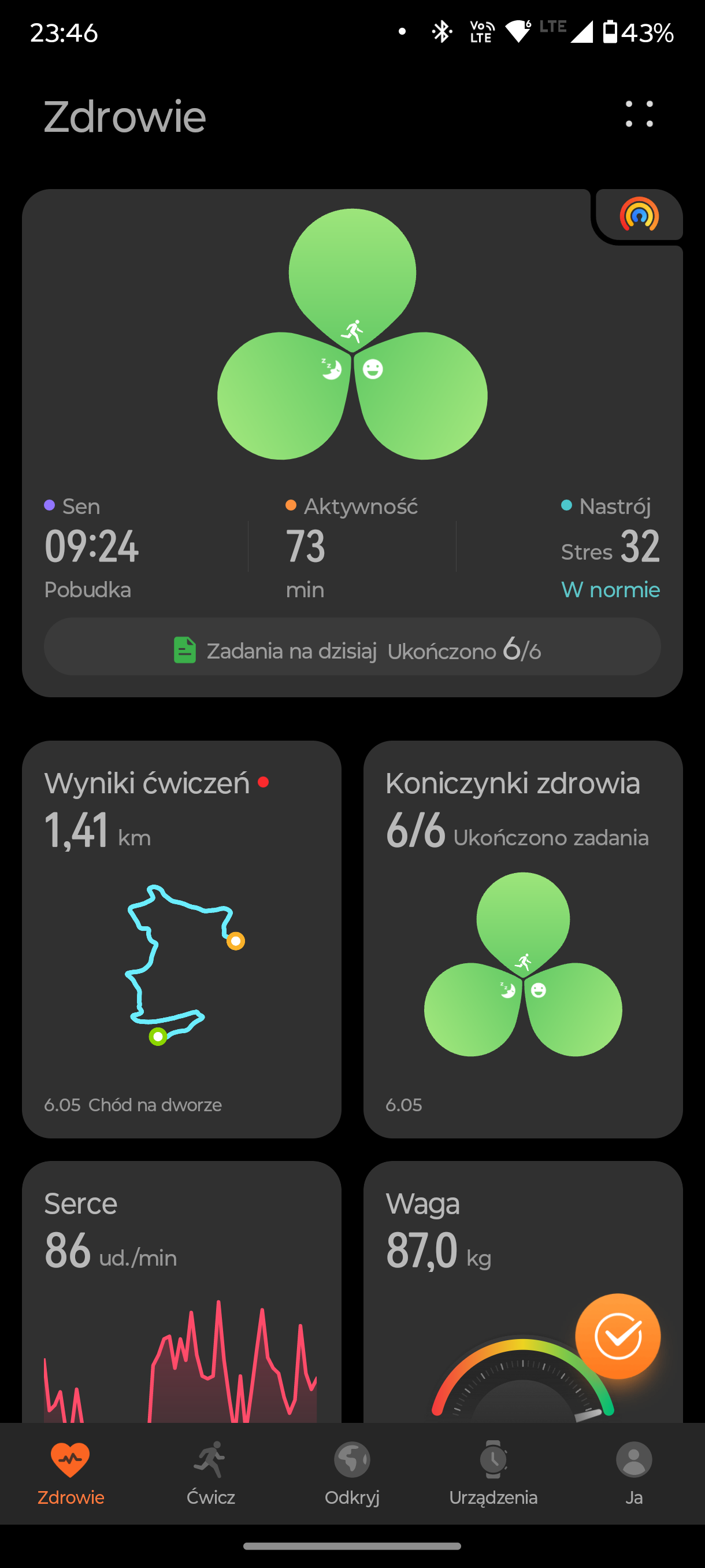This screenshot has width=705, height=1568.
Task: Open the four-dot overflow menu
Action: point(639,114)
